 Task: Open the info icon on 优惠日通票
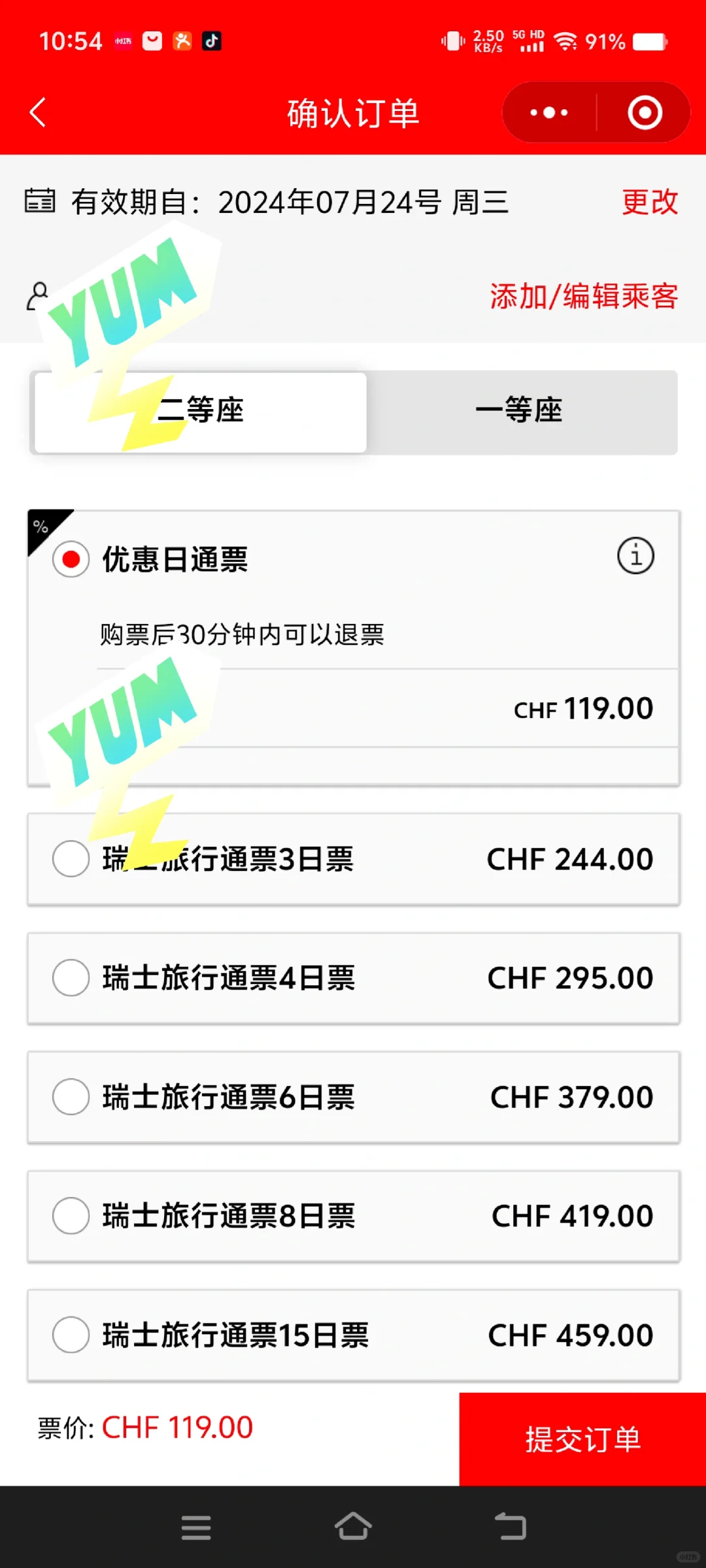634,557
